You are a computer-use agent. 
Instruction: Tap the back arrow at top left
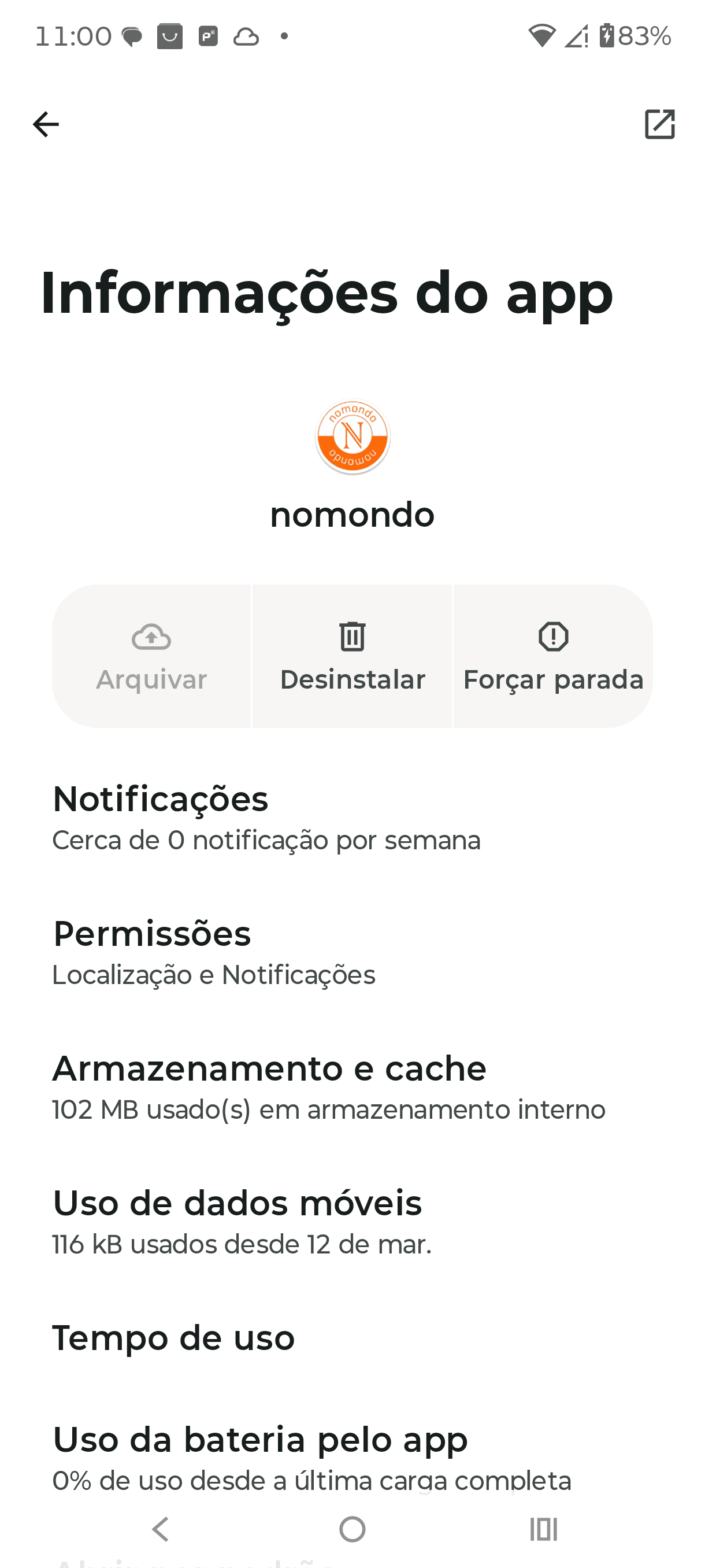click(47, 124)
